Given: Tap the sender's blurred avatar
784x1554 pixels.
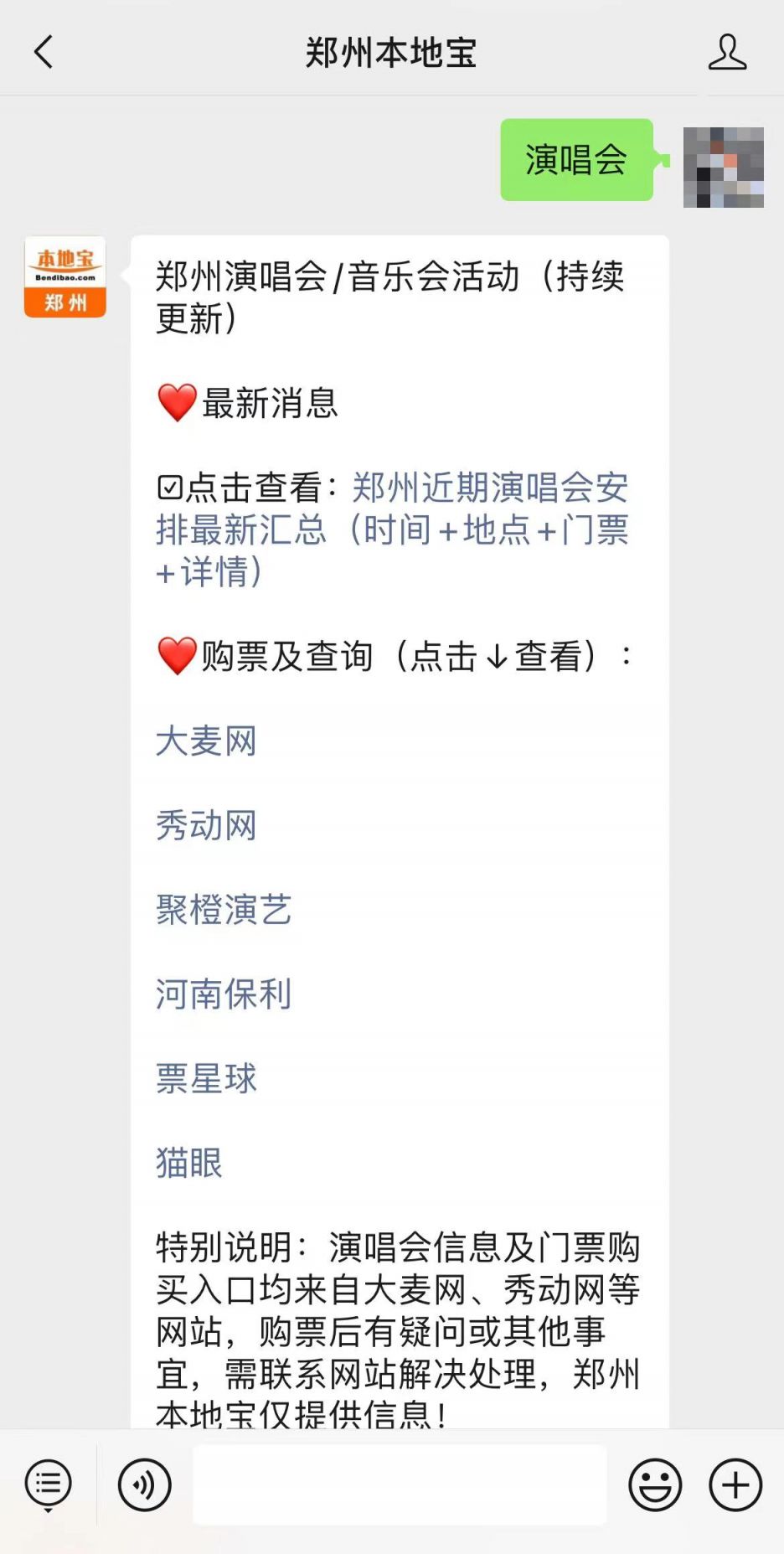Looking at the screenshot, I should [x=724, y=168].
